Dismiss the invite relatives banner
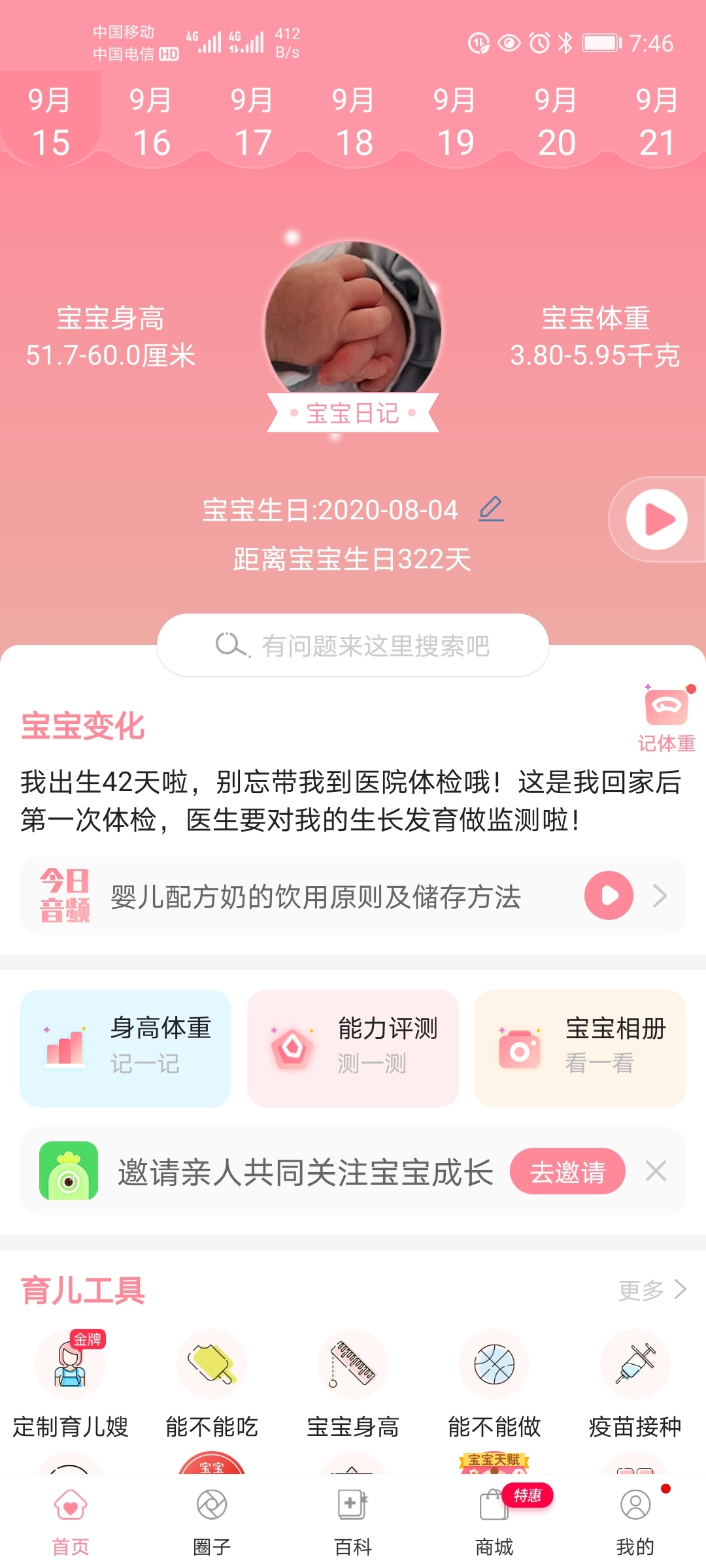 [656, 1171]
